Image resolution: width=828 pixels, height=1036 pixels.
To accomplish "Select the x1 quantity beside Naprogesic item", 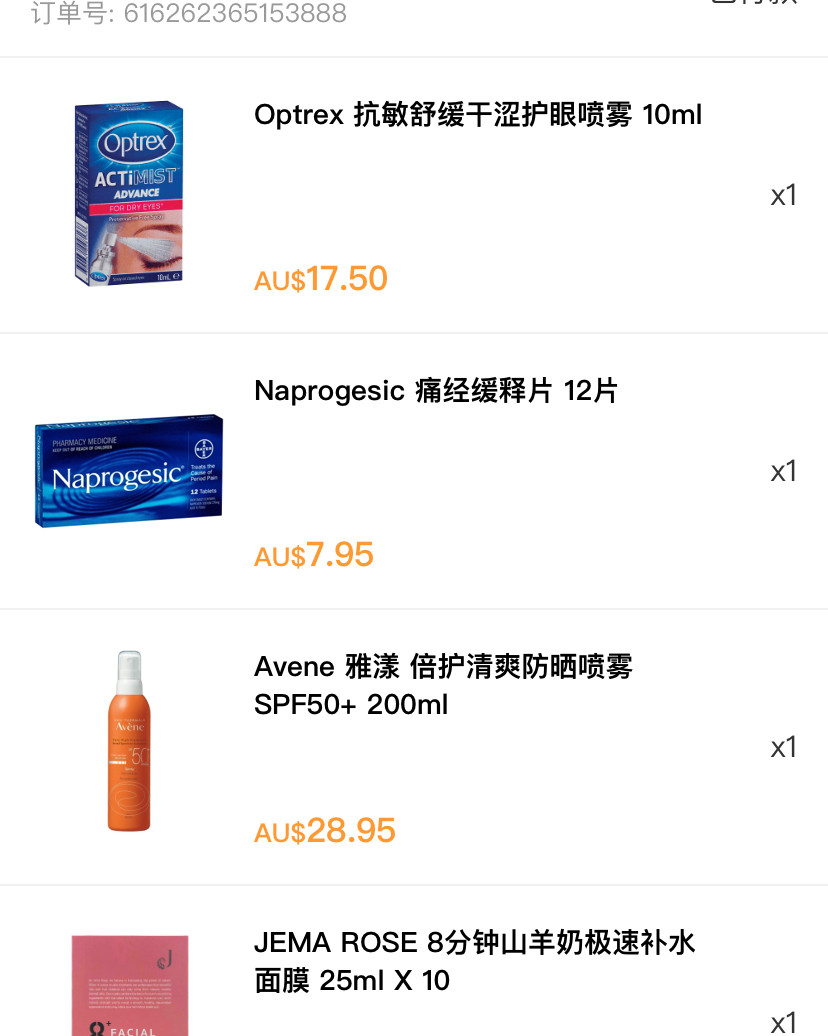I will (x=784, y=470).
